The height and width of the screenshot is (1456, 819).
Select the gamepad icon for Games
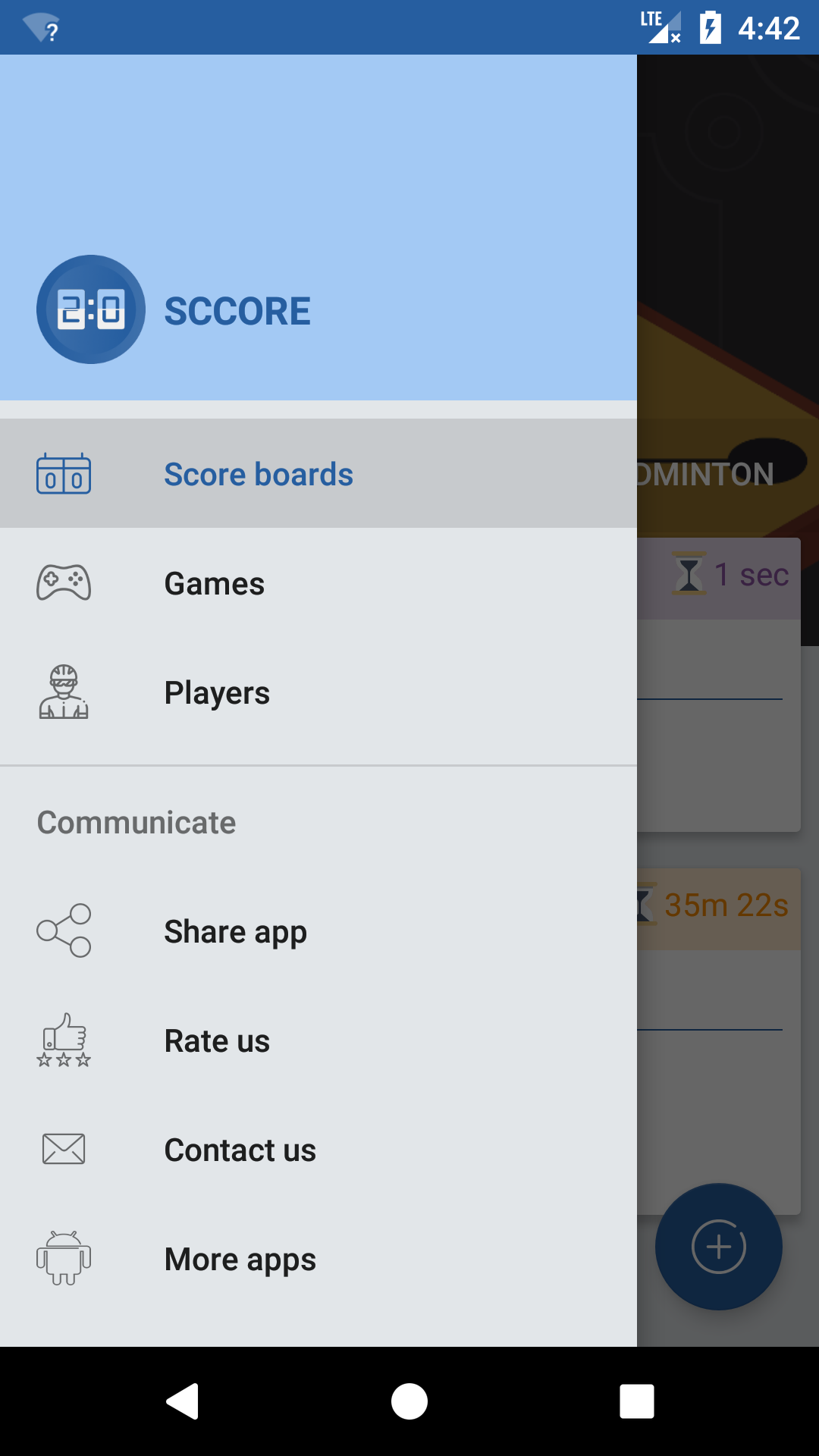(64, 582)
